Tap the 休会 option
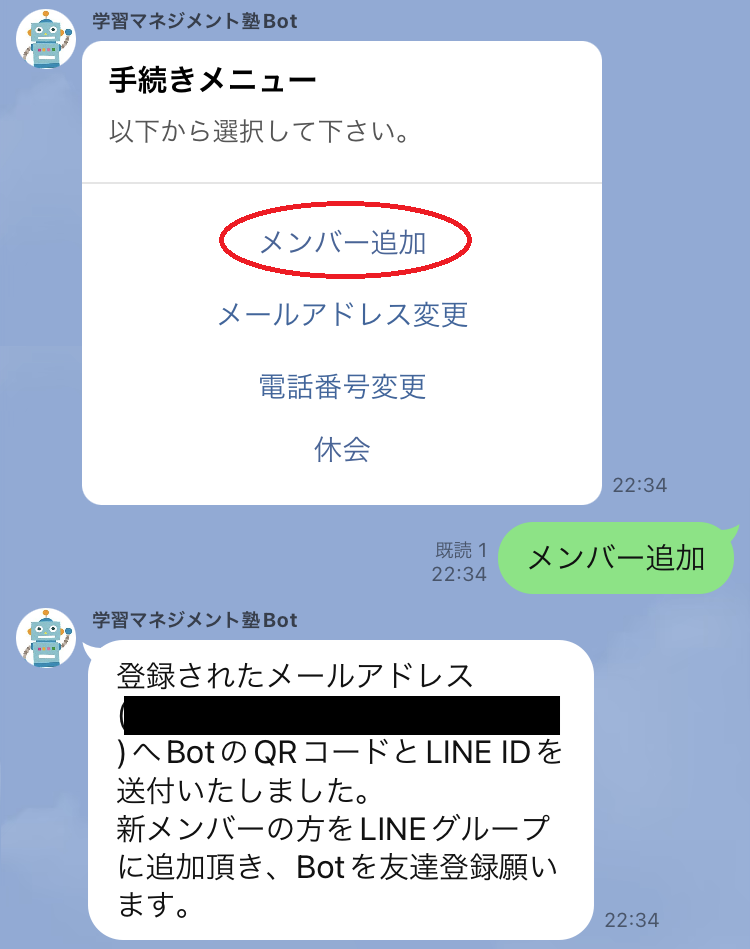This screenshot has height=949, width=750. [x=343, y=450]
